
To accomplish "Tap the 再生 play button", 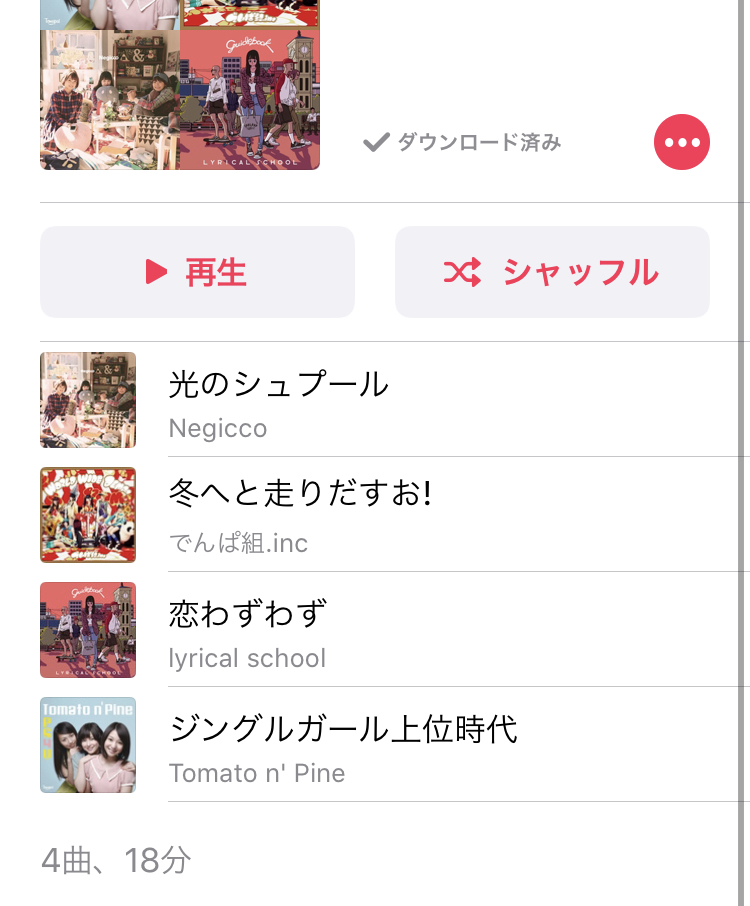I will pyautogui.click(x=197, y=272).
